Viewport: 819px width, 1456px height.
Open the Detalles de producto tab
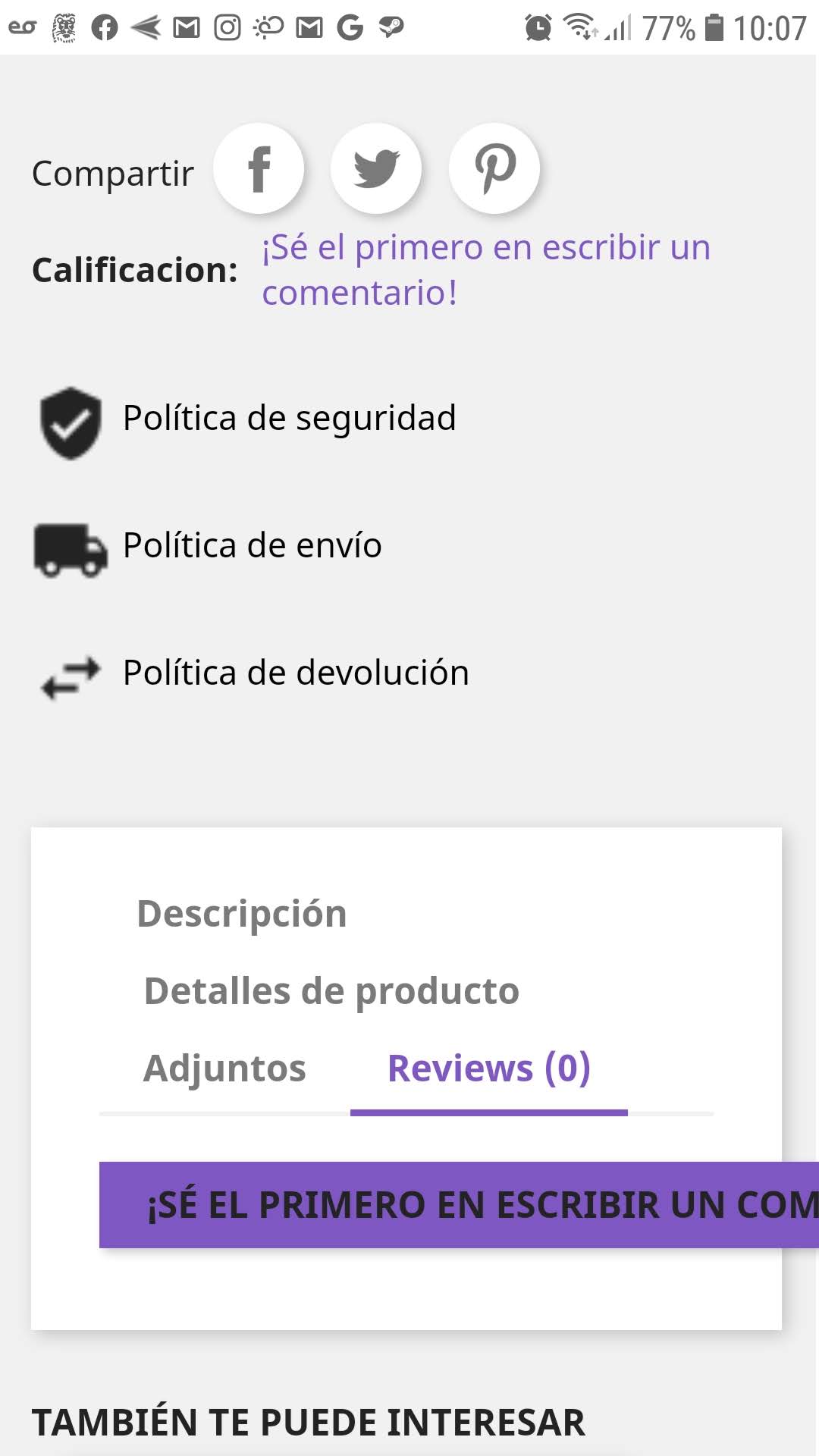tap(332, 991)
